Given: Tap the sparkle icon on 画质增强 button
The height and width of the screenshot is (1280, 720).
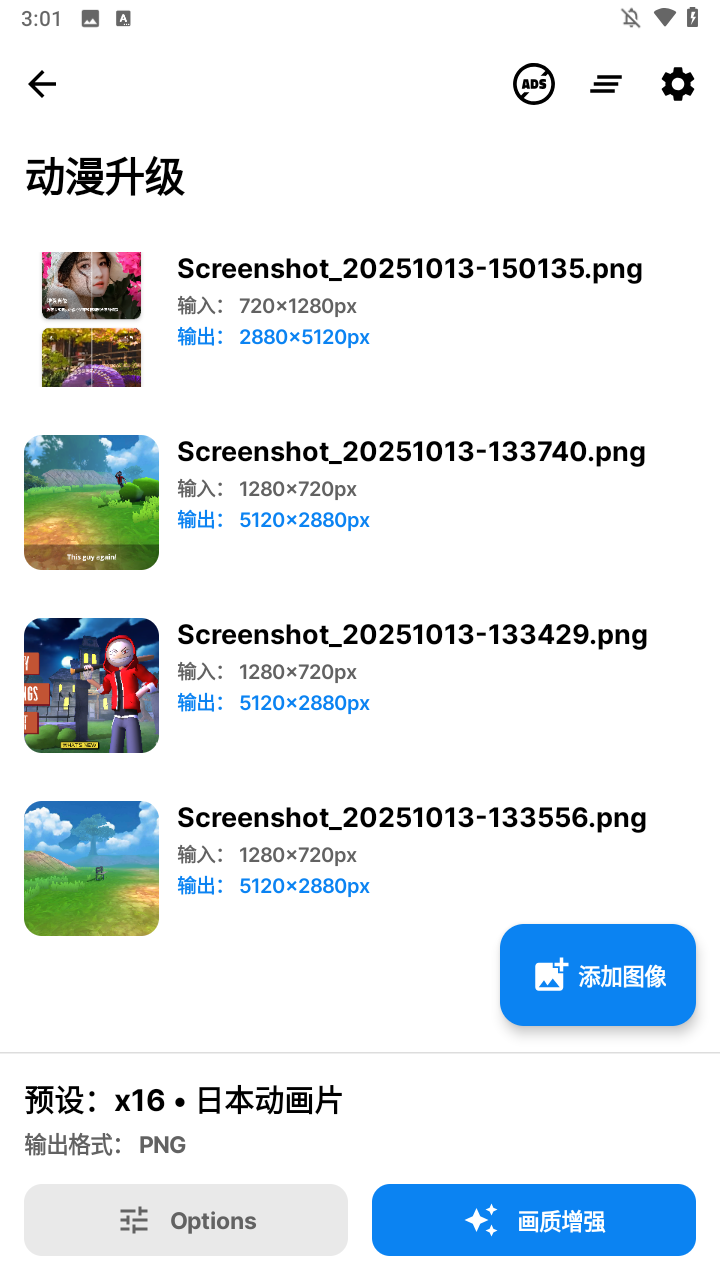Looking at the screenshot, I should [481, 1220].
